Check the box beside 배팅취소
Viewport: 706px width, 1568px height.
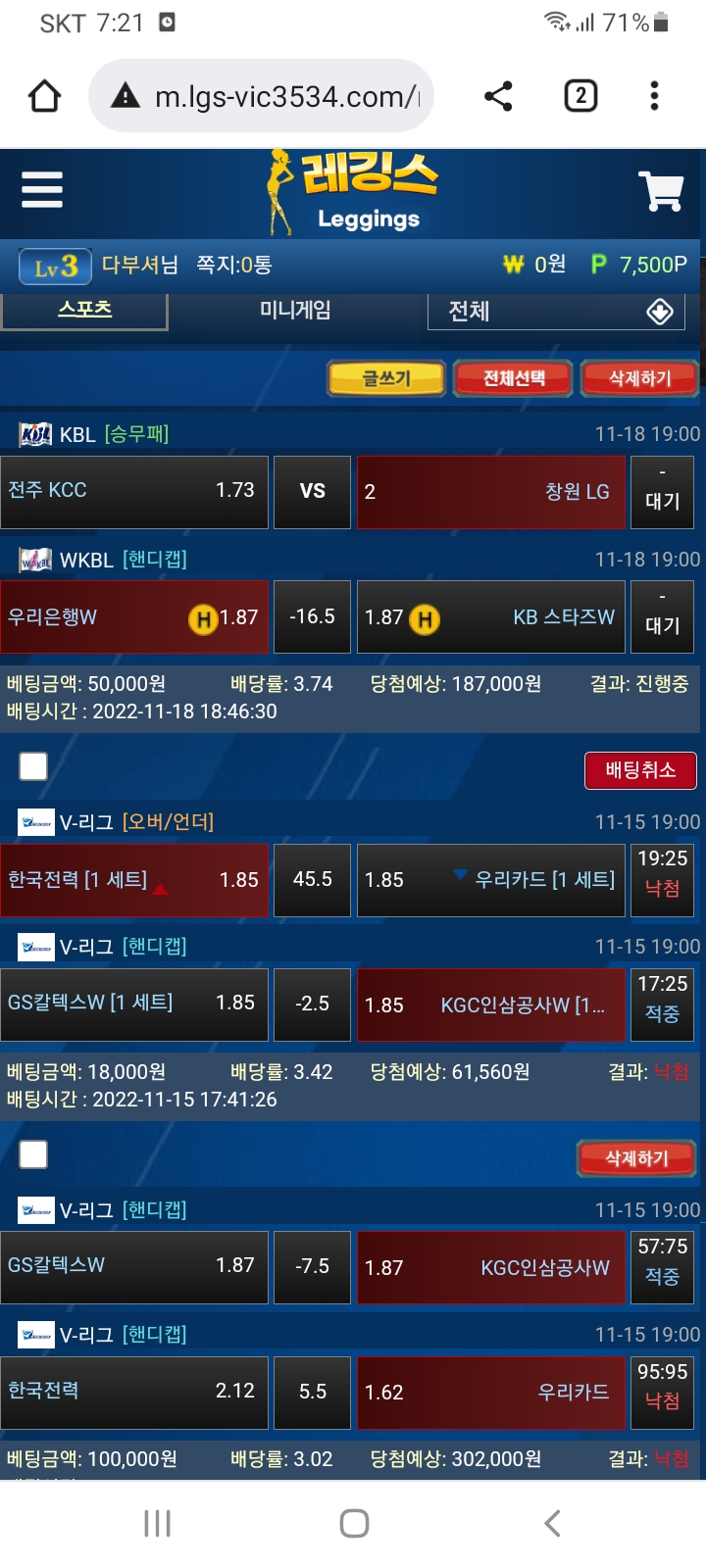33,766
